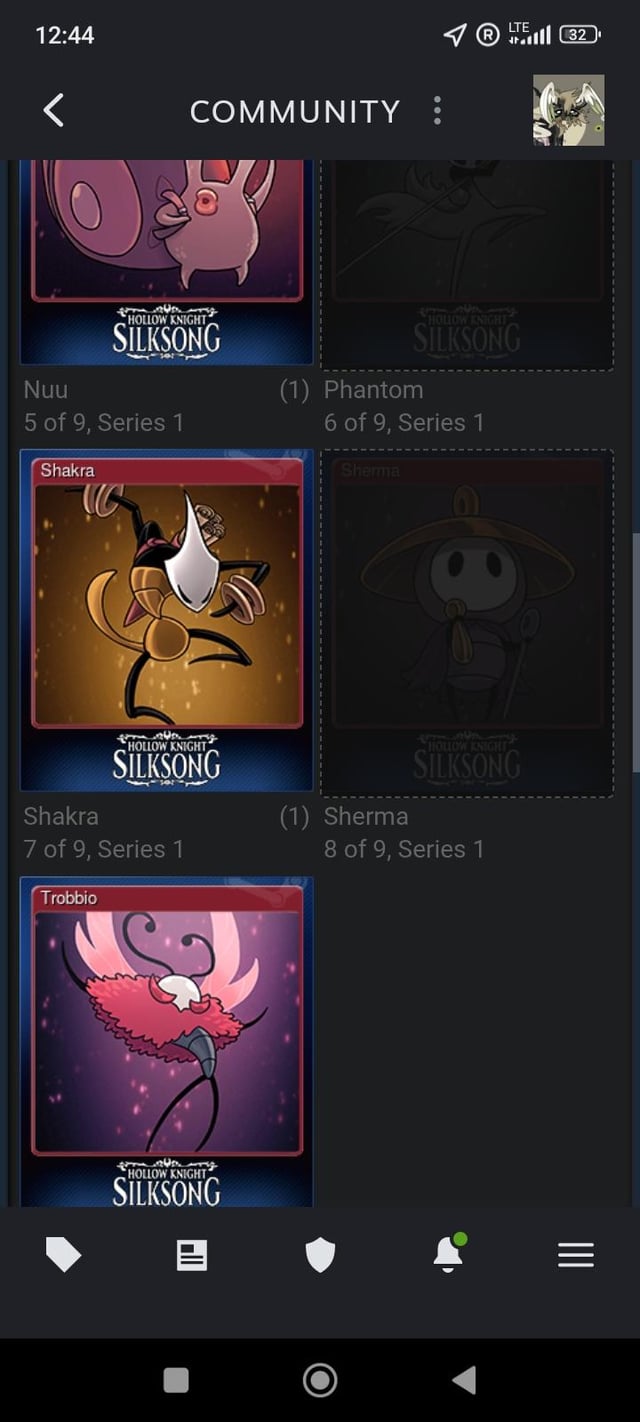Open the Shakra trading card
Viewport: 640px width, 1422px height.
[x=166, y=620]
